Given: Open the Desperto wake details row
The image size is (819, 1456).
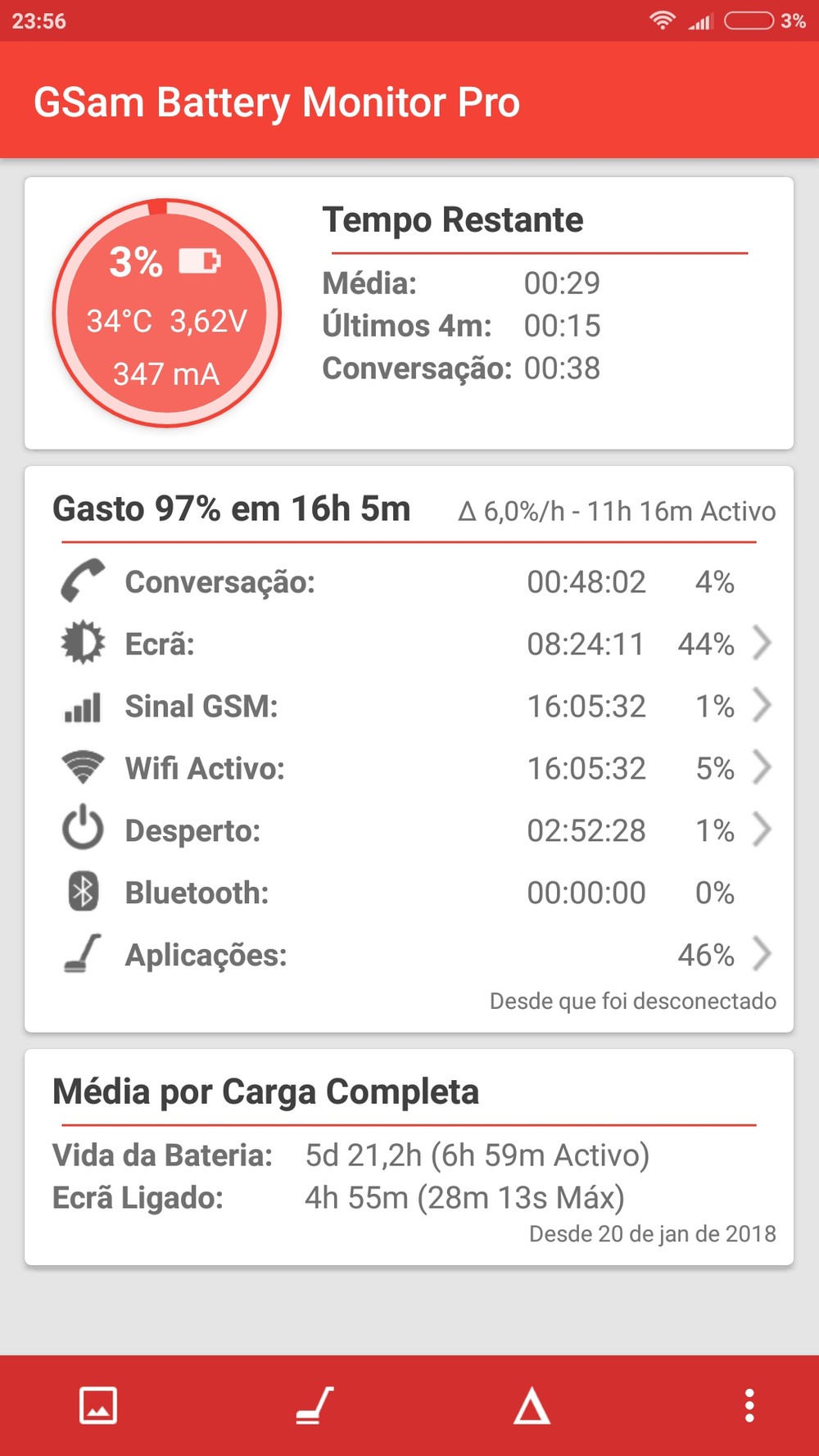Looking at the screenshot, I should pyautogui.click(x=409, y=831).
